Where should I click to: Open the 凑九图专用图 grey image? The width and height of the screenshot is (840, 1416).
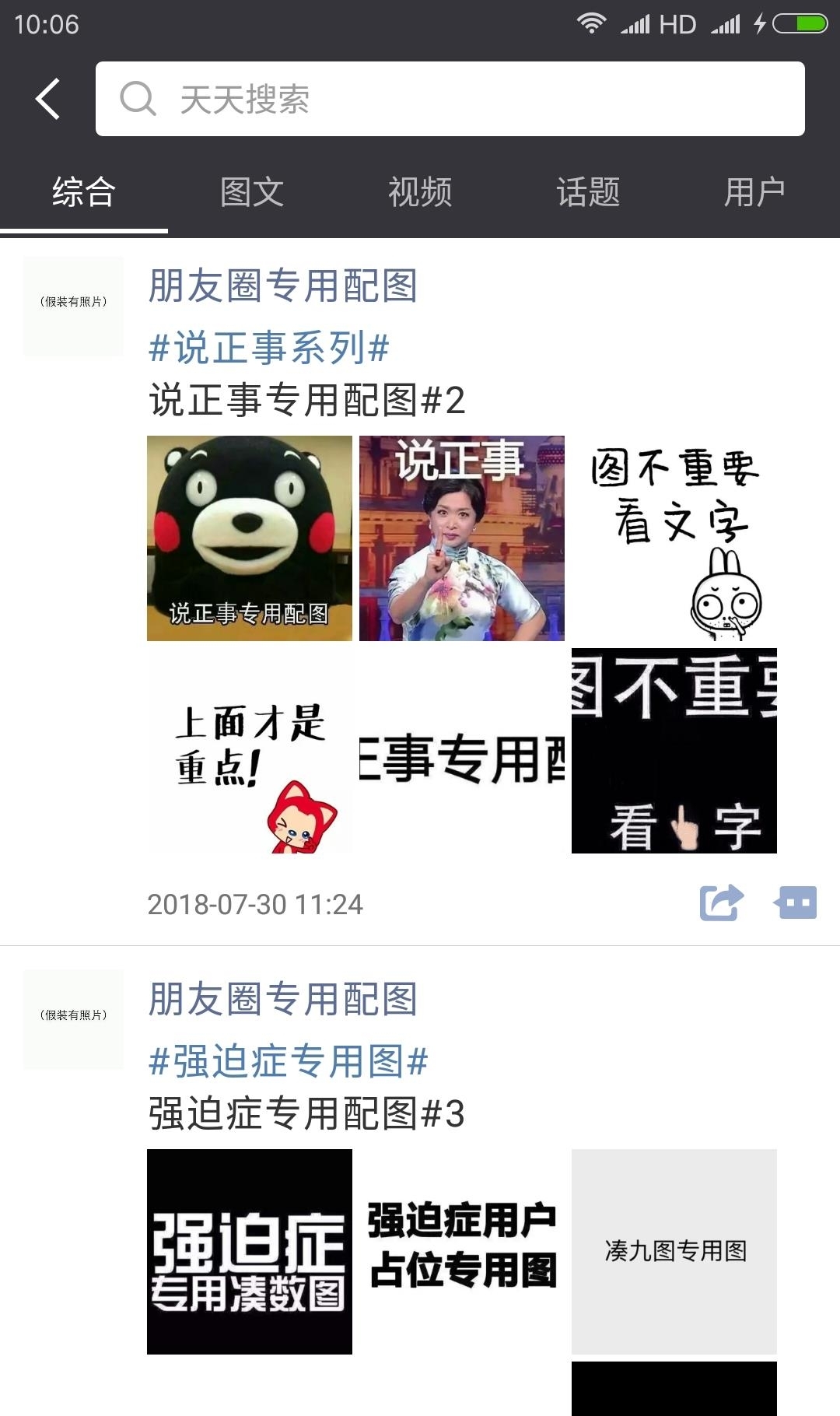pyautogui.click(x=674, y=1252)
